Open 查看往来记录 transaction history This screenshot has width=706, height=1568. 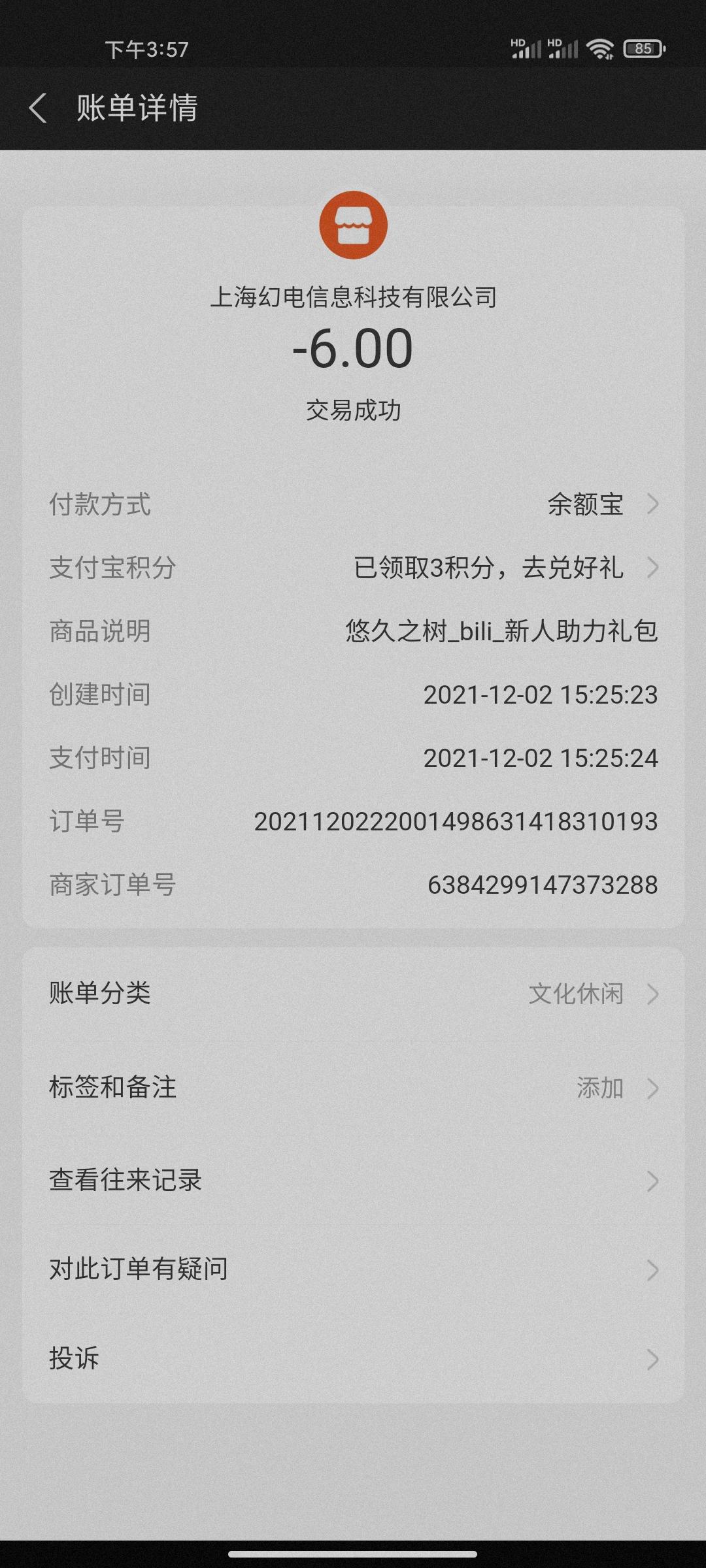click(x=353, y=1179)
